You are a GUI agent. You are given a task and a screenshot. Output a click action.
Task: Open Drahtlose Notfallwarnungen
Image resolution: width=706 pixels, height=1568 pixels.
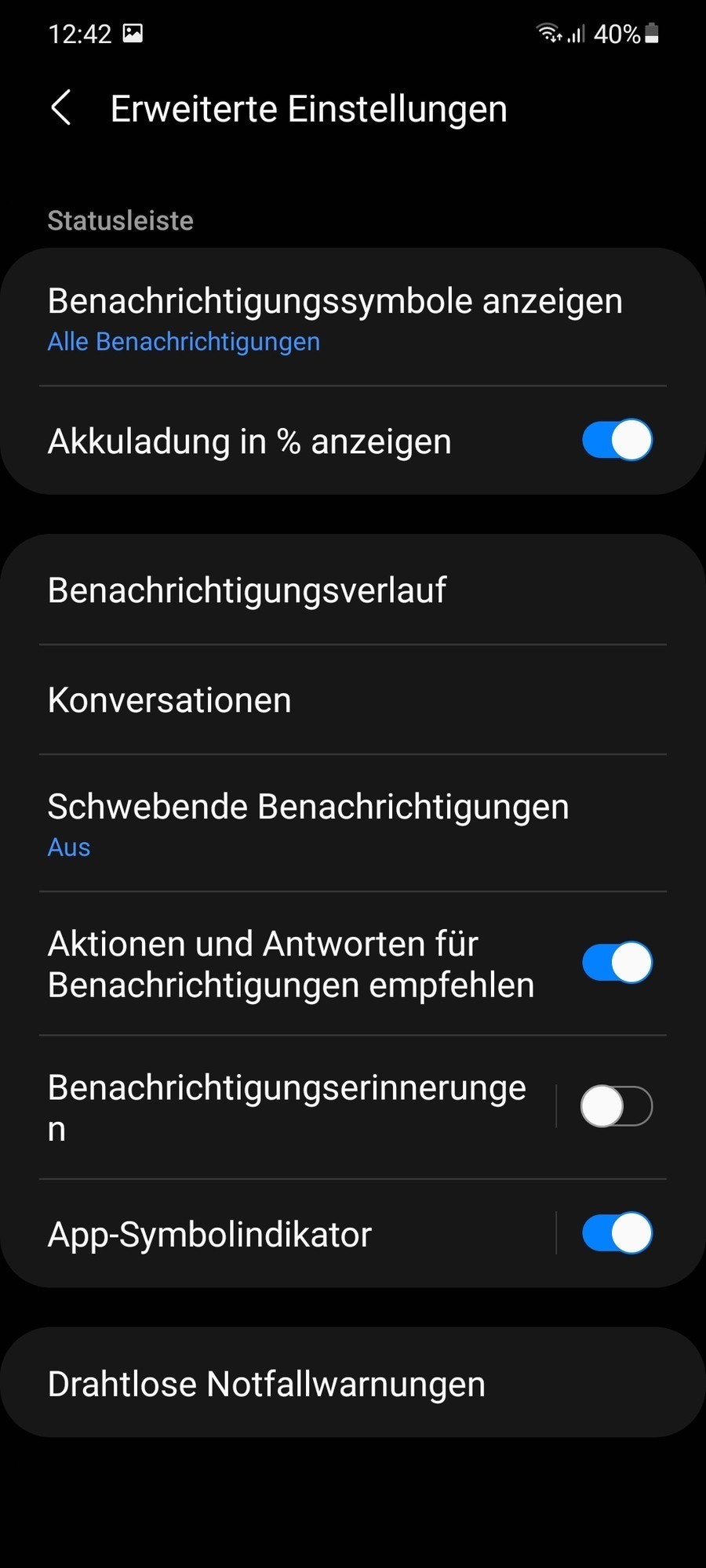(267, 1384)
